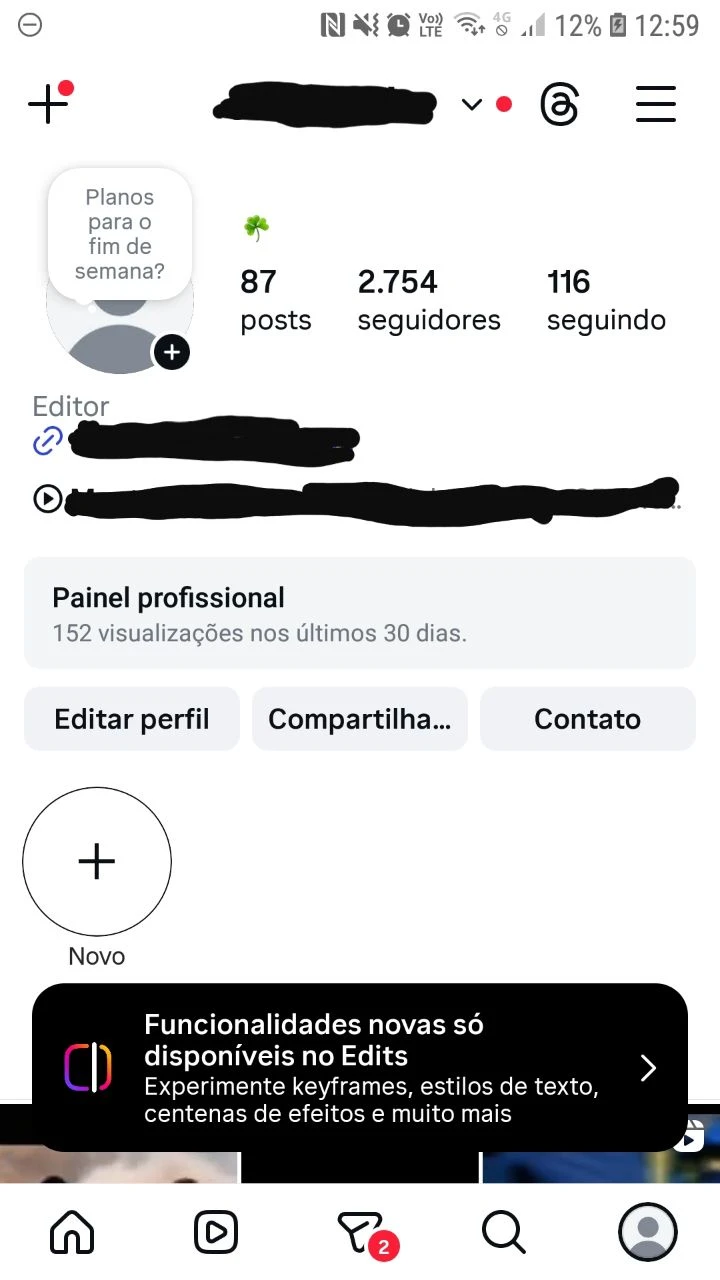Select the Profile tab in bottom bar
720x1280 pixels.
coord(648,1232)
